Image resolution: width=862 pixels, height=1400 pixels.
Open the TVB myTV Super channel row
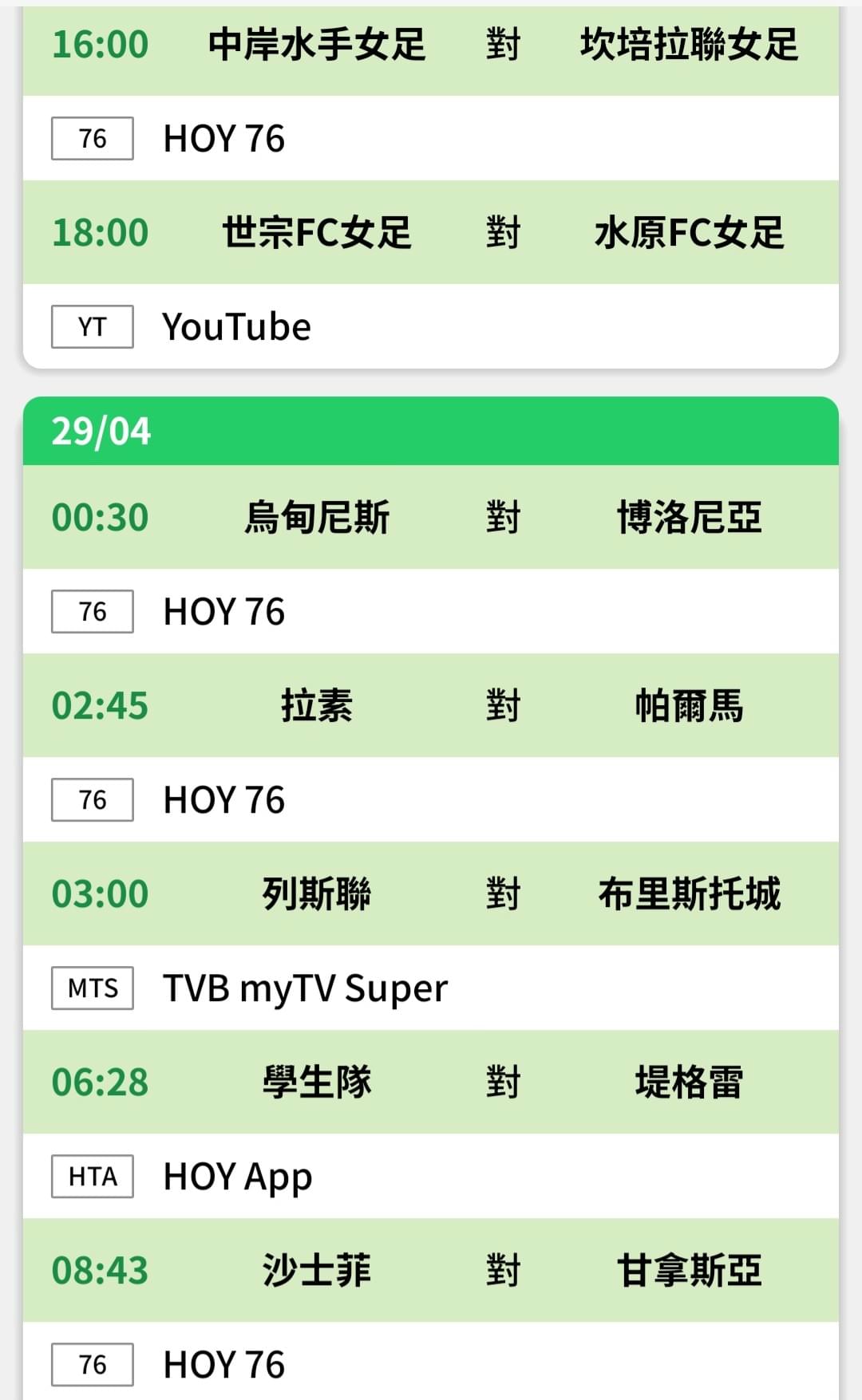[431, 988]
